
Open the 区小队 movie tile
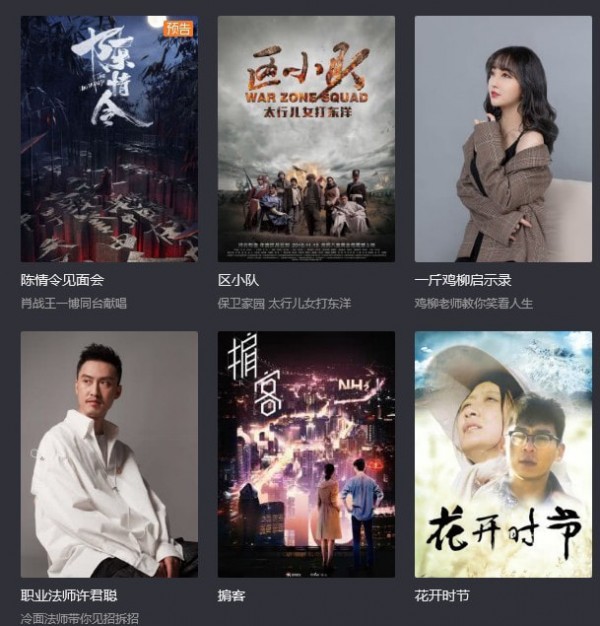coord(306,139)
